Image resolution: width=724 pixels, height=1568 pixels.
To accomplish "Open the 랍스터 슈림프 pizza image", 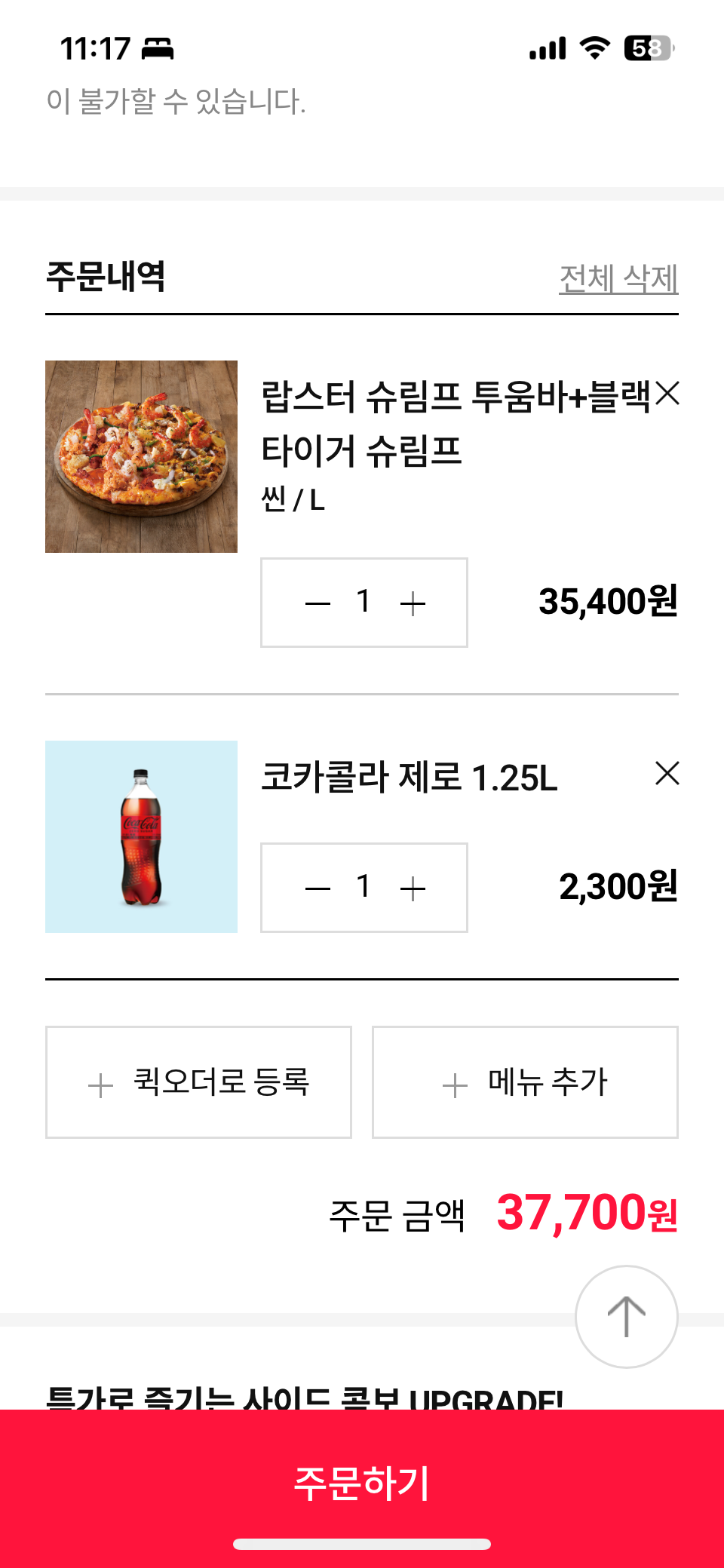I will click(x=141, y=456).
